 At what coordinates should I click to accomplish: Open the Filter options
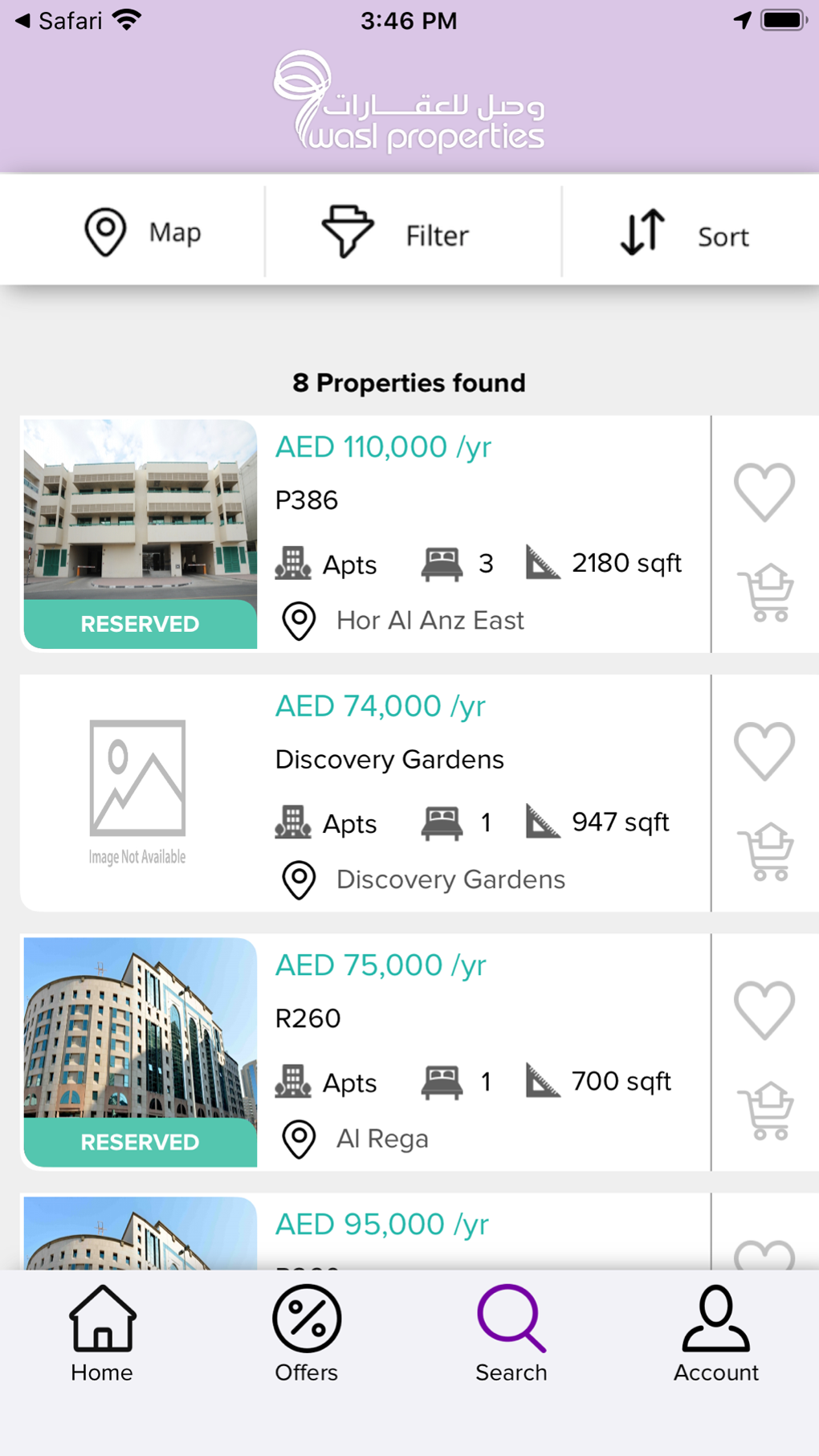[x=395, y=233]
